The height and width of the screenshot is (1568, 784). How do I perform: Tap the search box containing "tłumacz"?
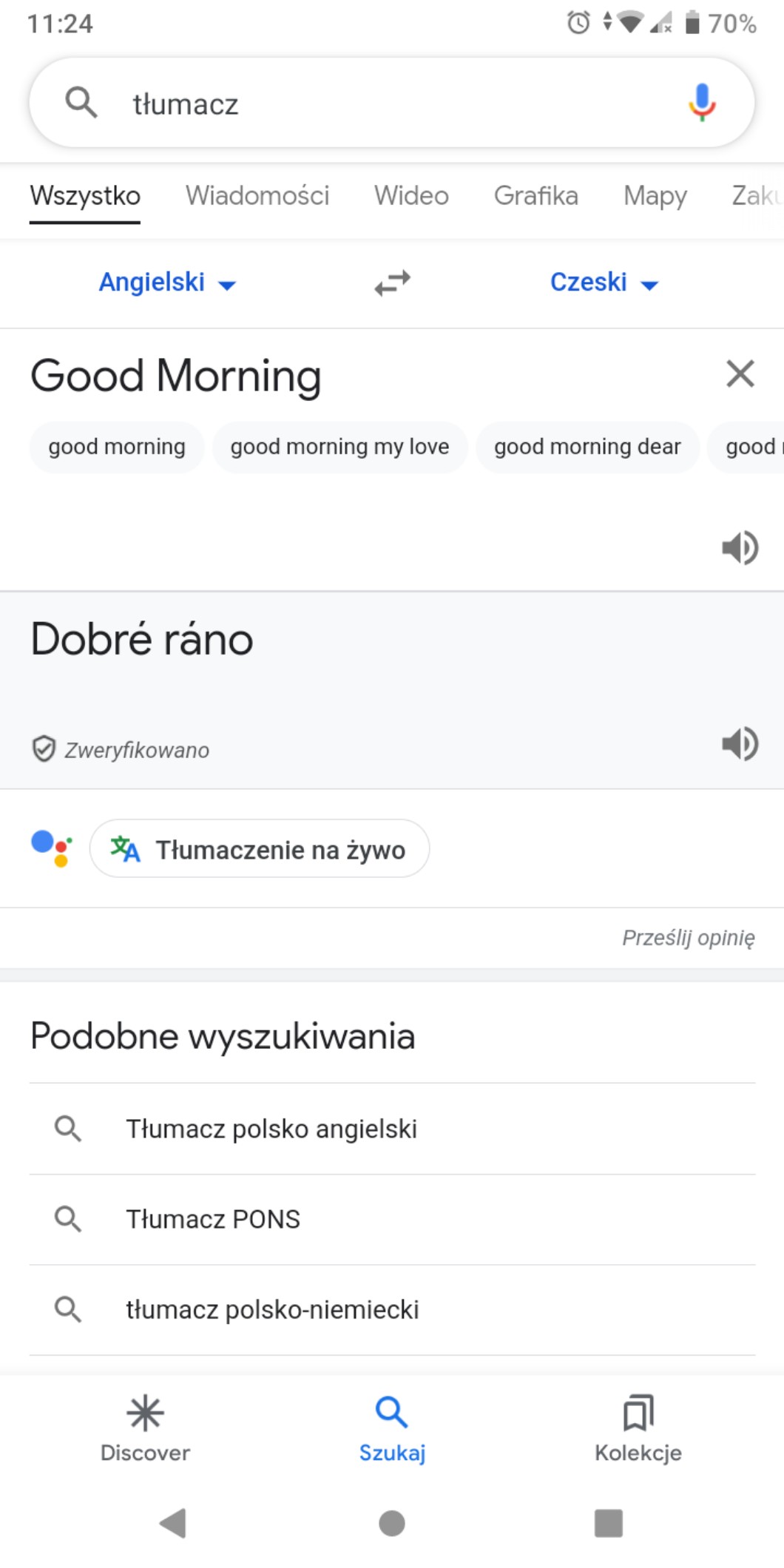[x=370, y=104]
